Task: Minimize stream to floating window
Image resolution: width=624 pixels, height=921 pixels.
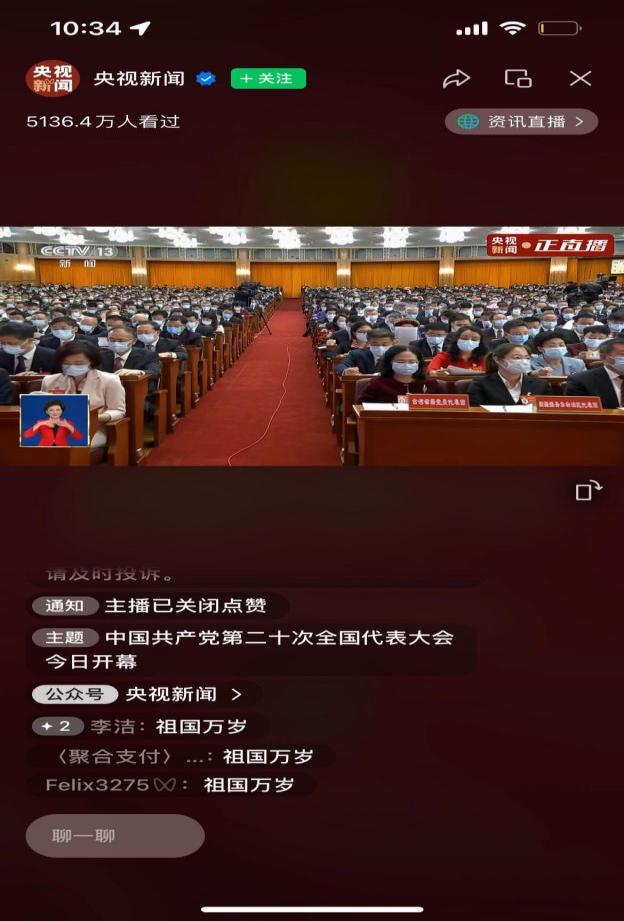Action: click(x=518, y=78)
